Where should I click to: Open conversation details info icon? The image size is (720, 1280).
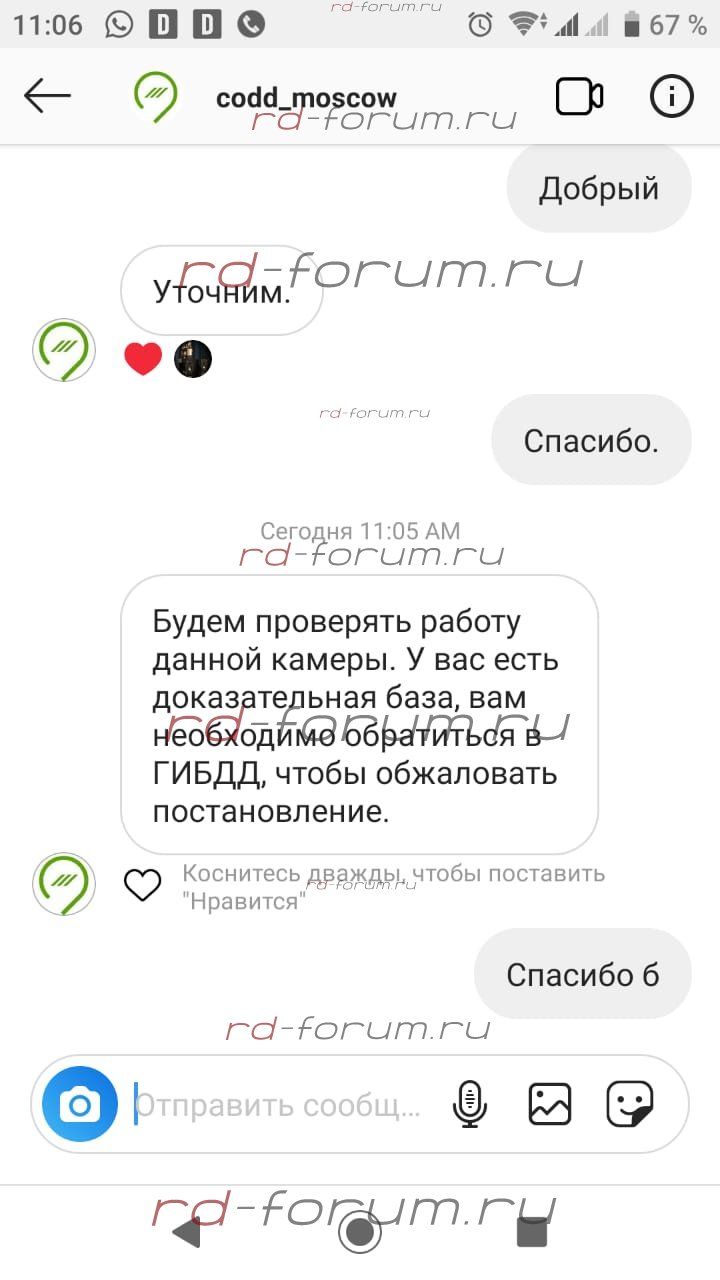coord(671,97)
